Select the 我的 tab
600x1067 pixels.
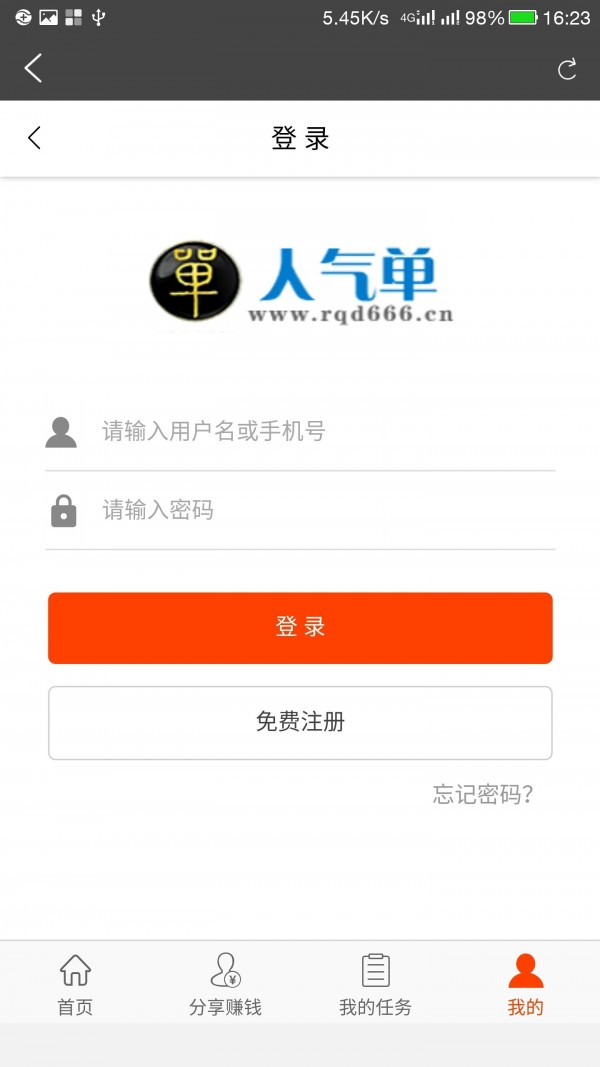pyautogui.click(x=525, y=984)
